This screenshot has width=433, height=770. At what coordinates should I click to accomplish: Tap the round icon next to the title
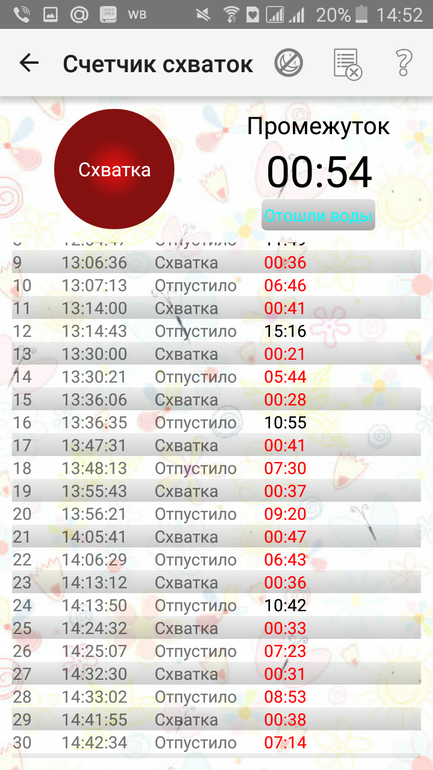pyautogui.click(x=288, y=63)
